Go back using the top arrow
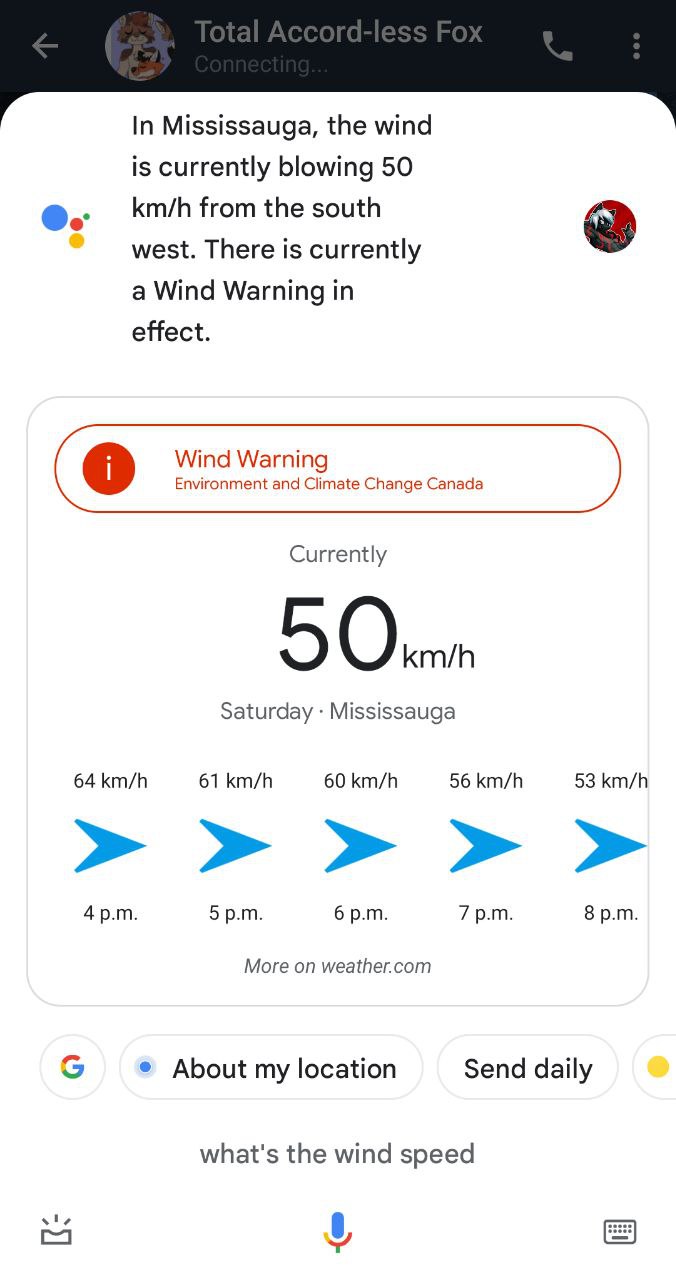The width and height of the screenshot is (676, 1280). tap(45, 46)
